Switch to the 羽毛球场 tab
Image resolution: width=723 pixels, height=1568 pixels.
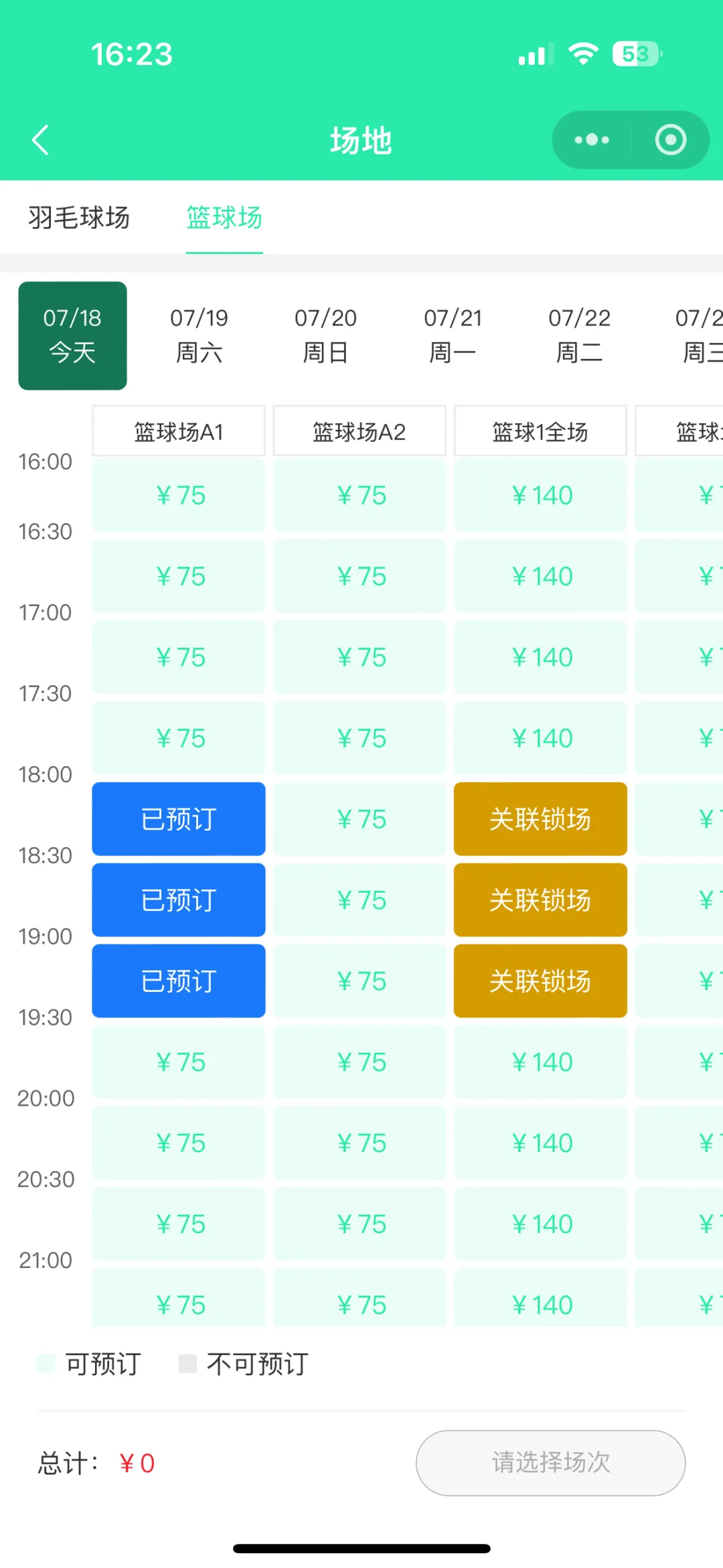[80, 219]
